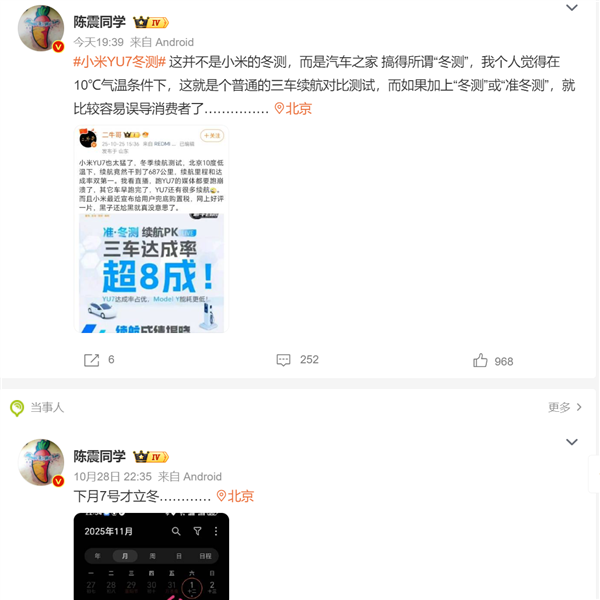Open the 北京 location after 下月7号才立冬

(234, 495)
